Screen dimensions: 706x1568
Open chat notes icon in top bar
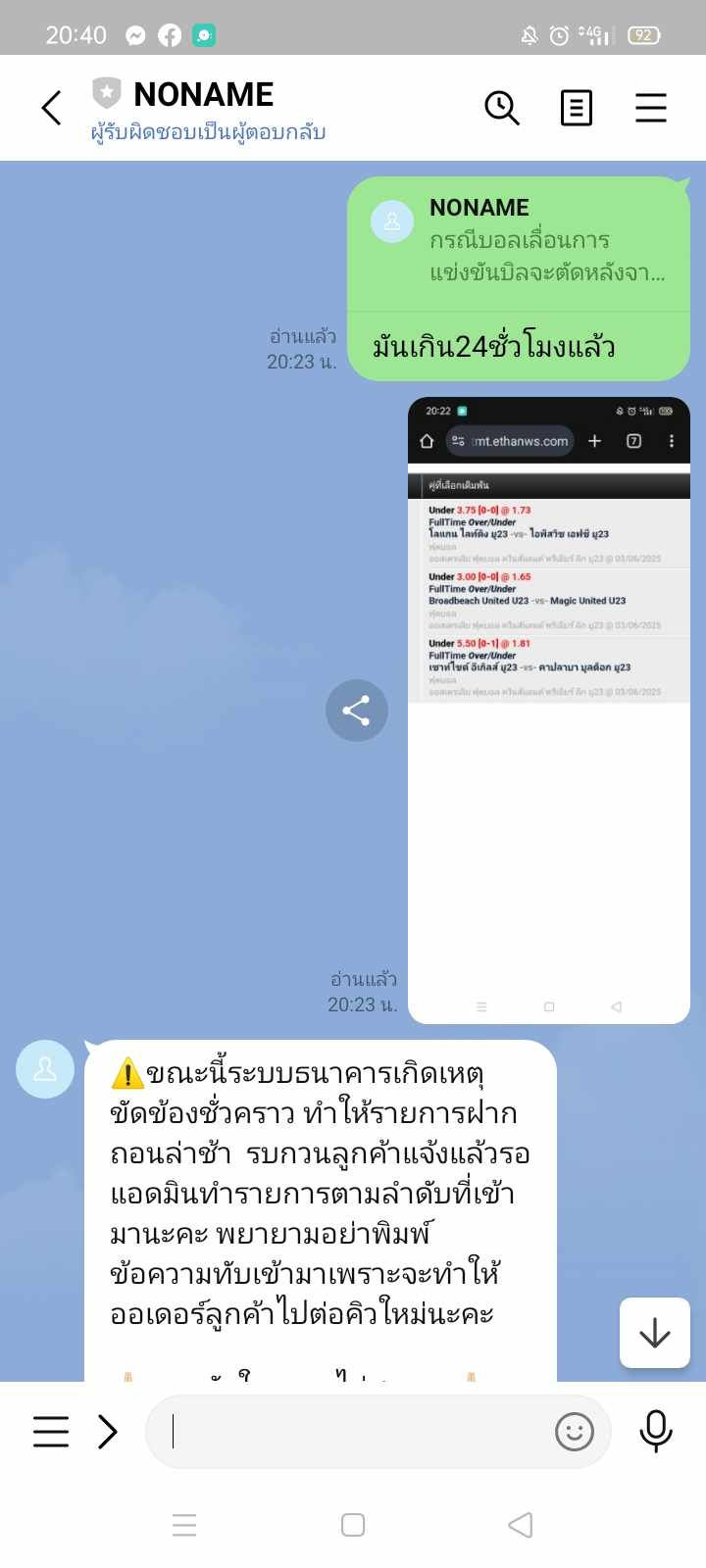pyautogui.click(x=577, y=108)
